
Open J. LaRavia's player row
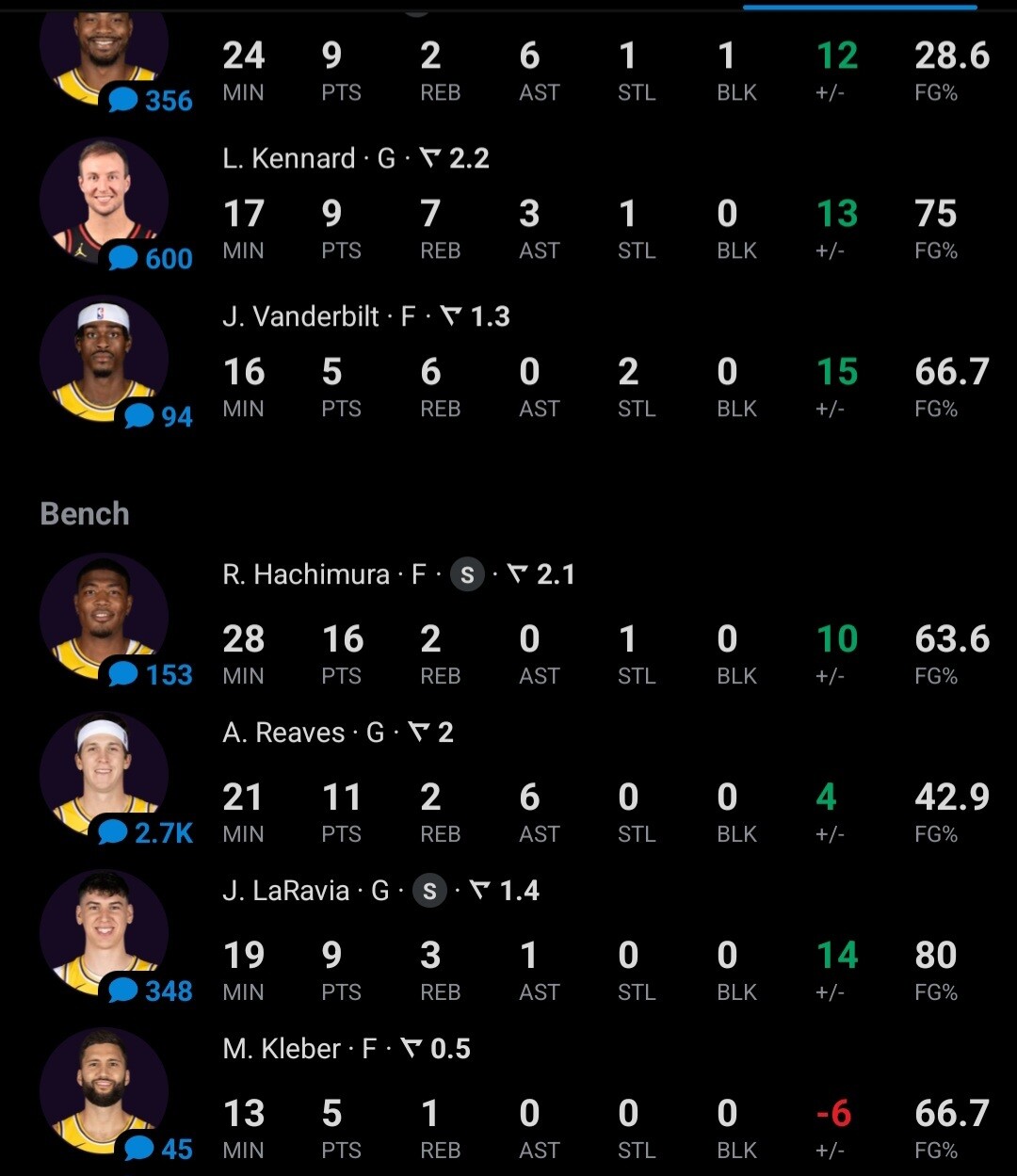[508, 936]
